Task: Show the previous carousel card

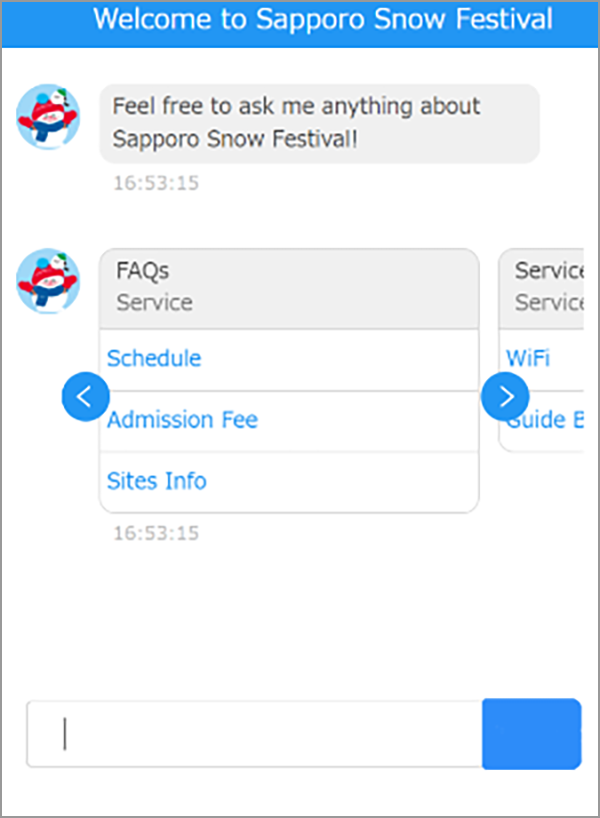Action: click(x=85, y=397)
